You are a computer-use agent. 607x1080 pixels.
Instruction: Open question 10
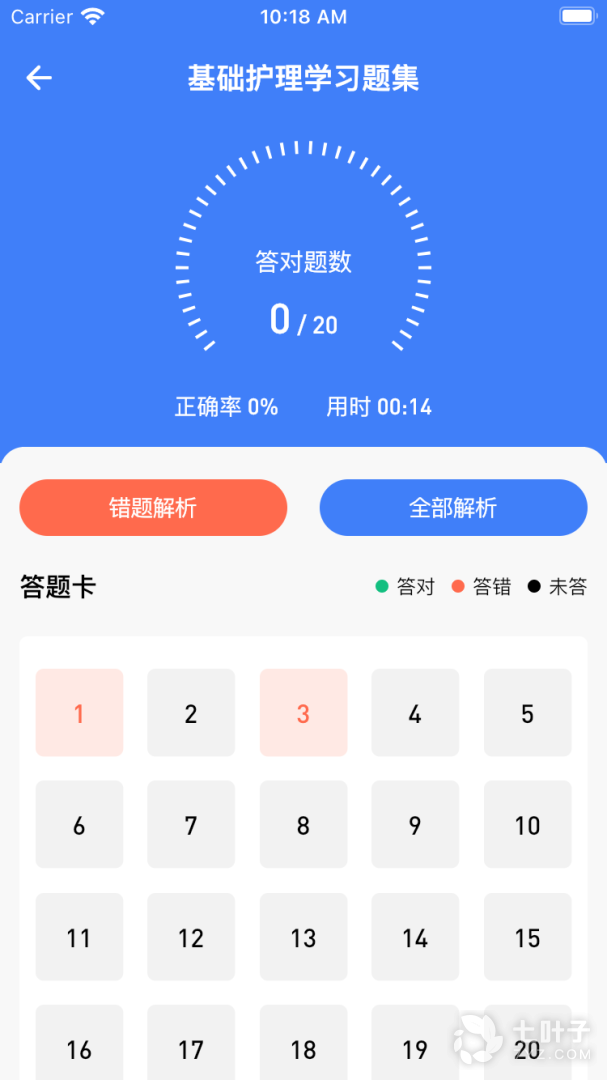[x=527, y=825]
